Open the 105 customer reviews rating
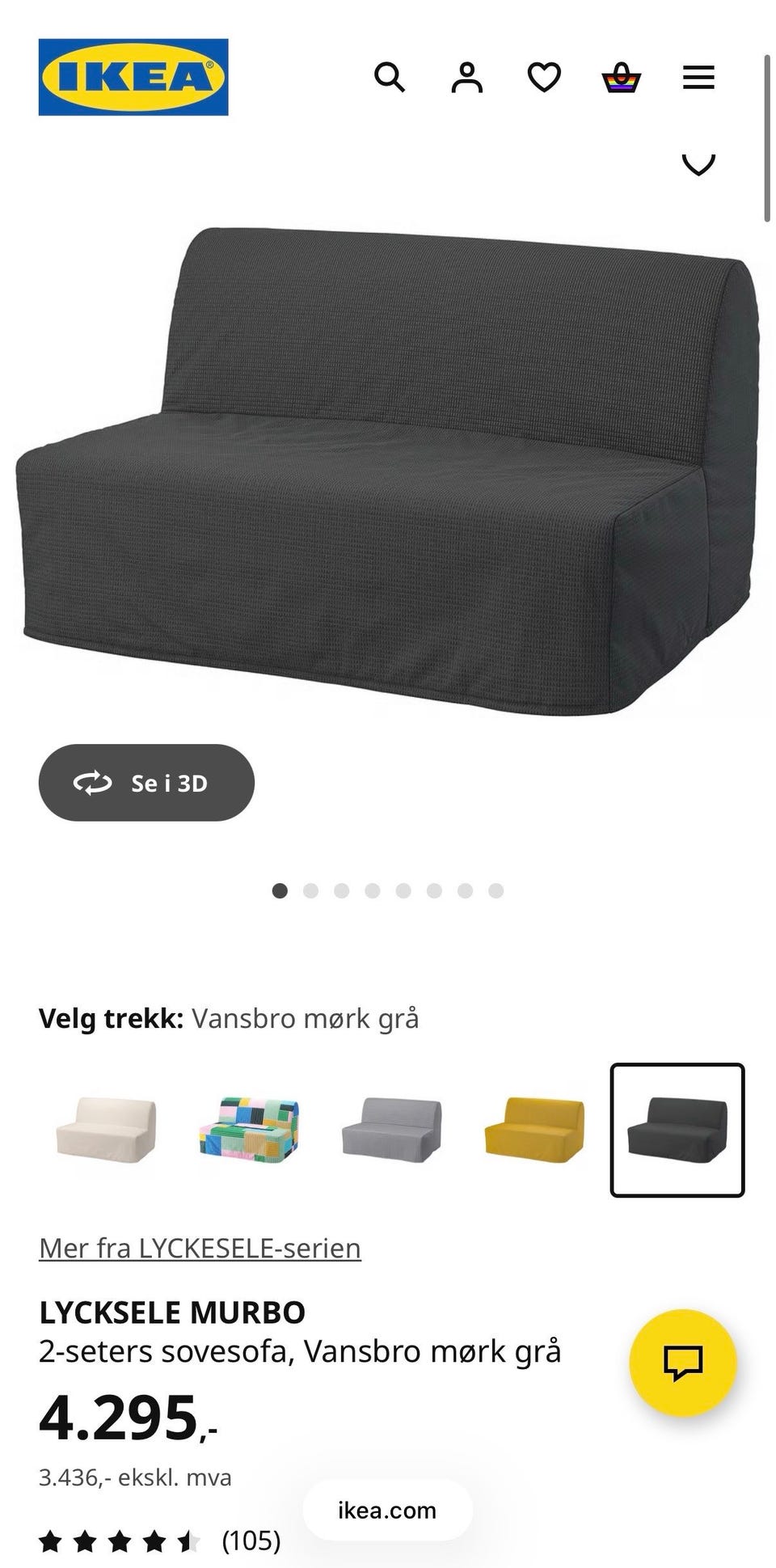Viewport: 776px width, 1568px height. pos(160,1541)
